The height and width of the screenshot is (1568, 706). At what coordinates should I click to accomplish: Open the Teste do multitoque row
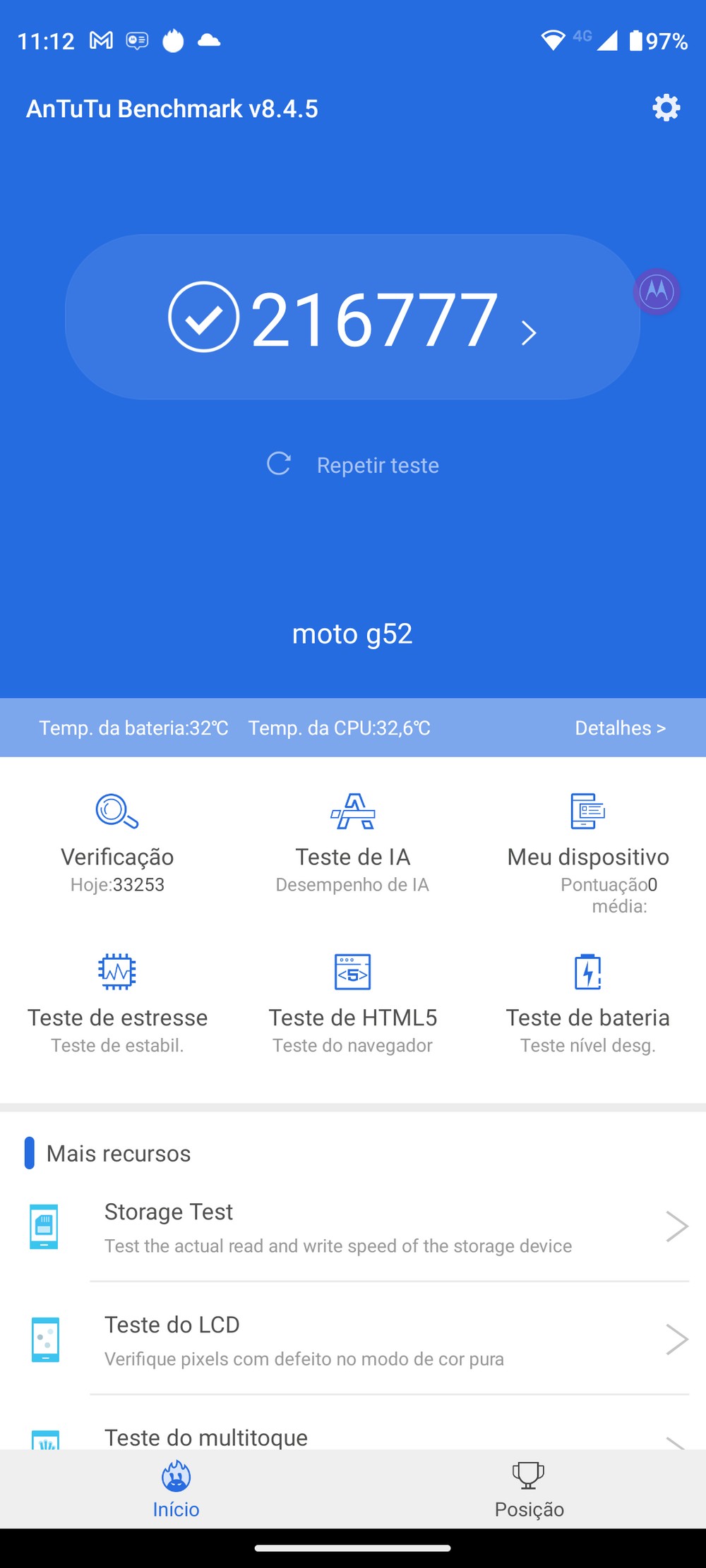353,1437
